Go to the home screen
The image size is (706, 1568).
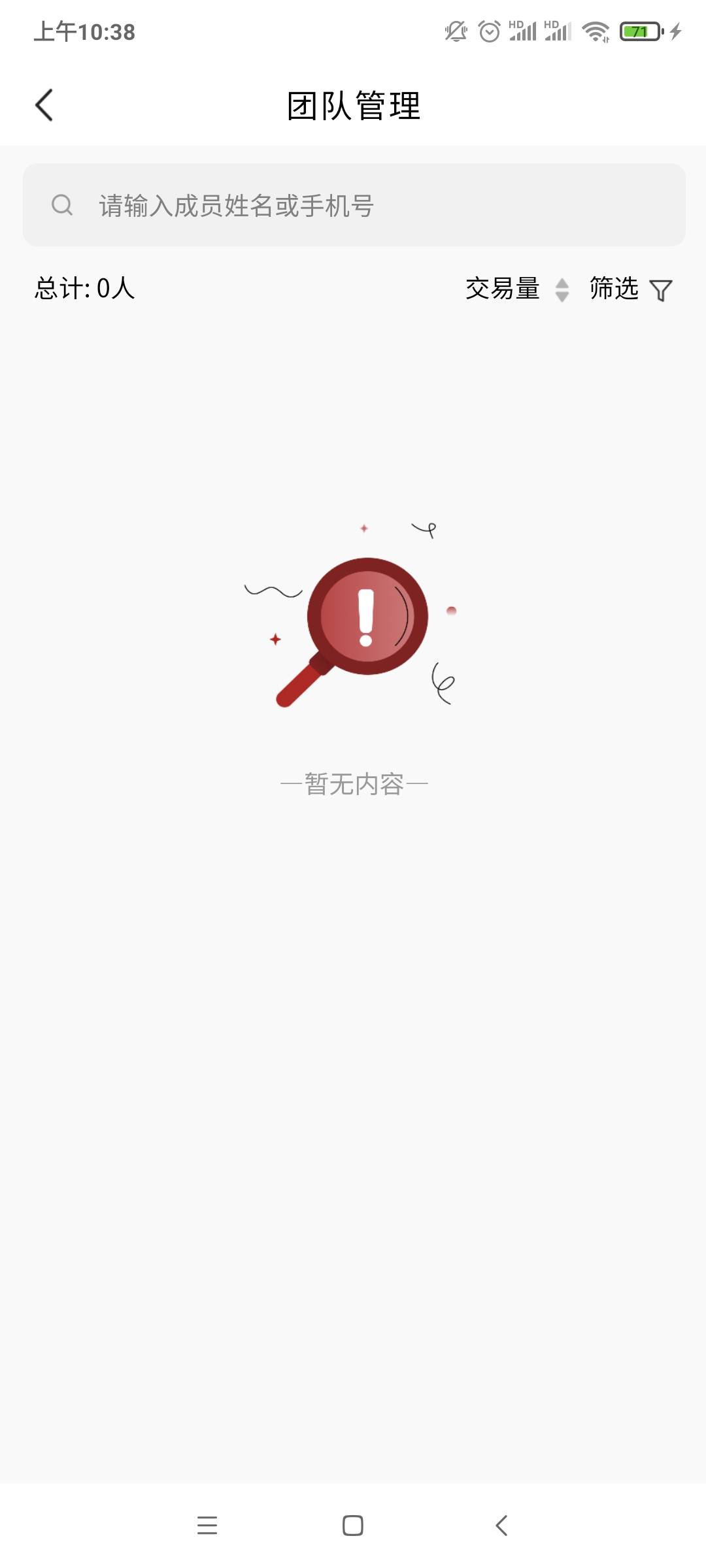pos(353,1525)
